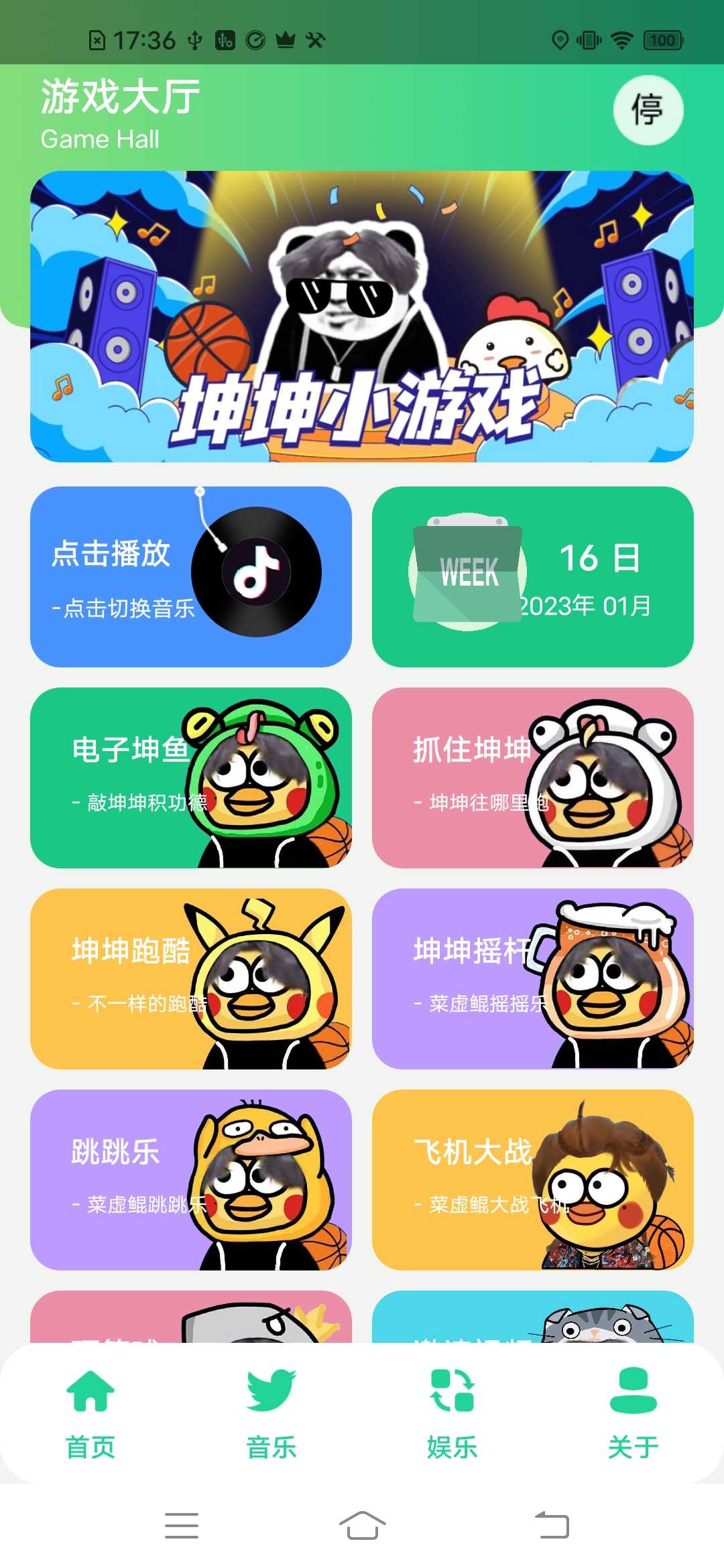724x1568 pixels.
Task: Open the 坤坤小游戏 banner
Action: [x=362, y=316]
